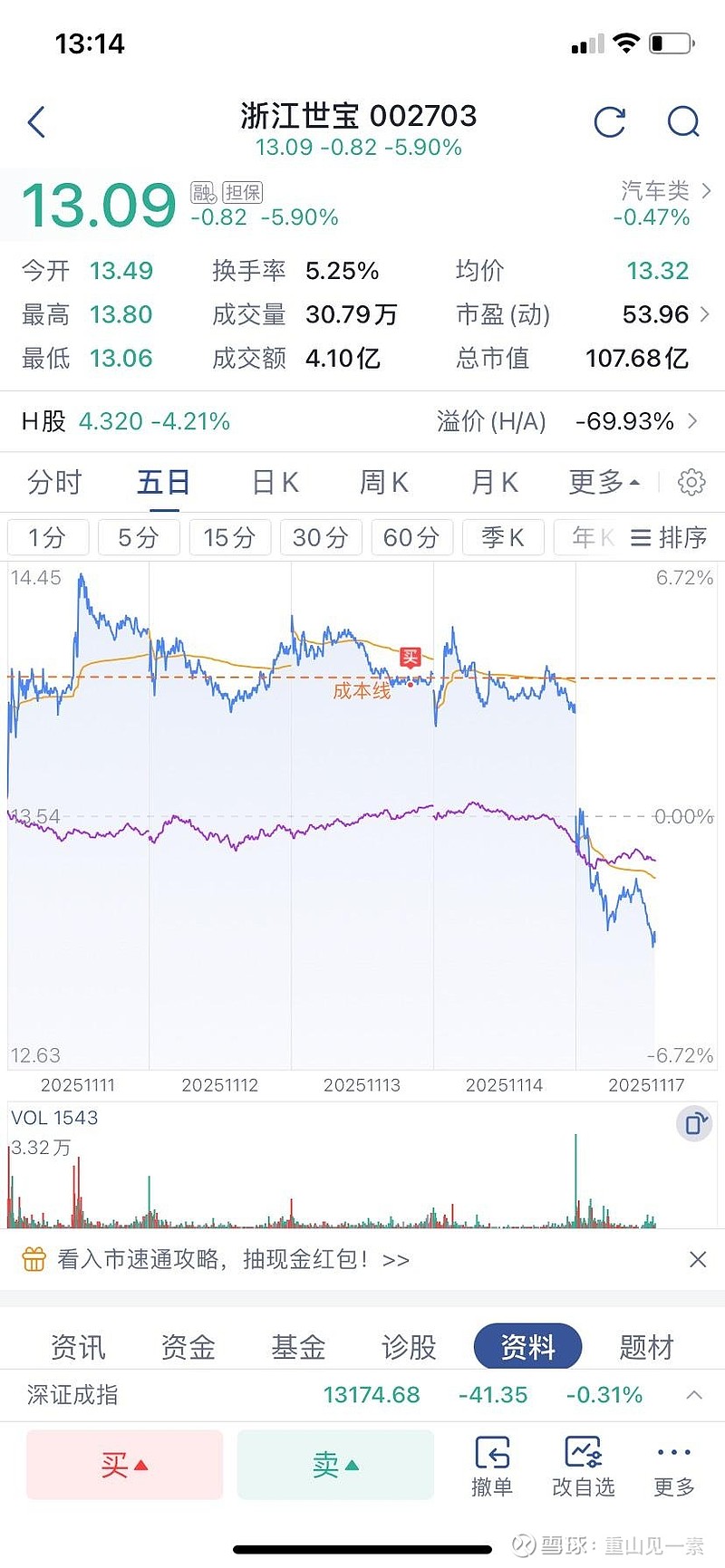The image size is (725, 1568).
Task: Tap the red 买 buy button
Action: (125, 1464)
